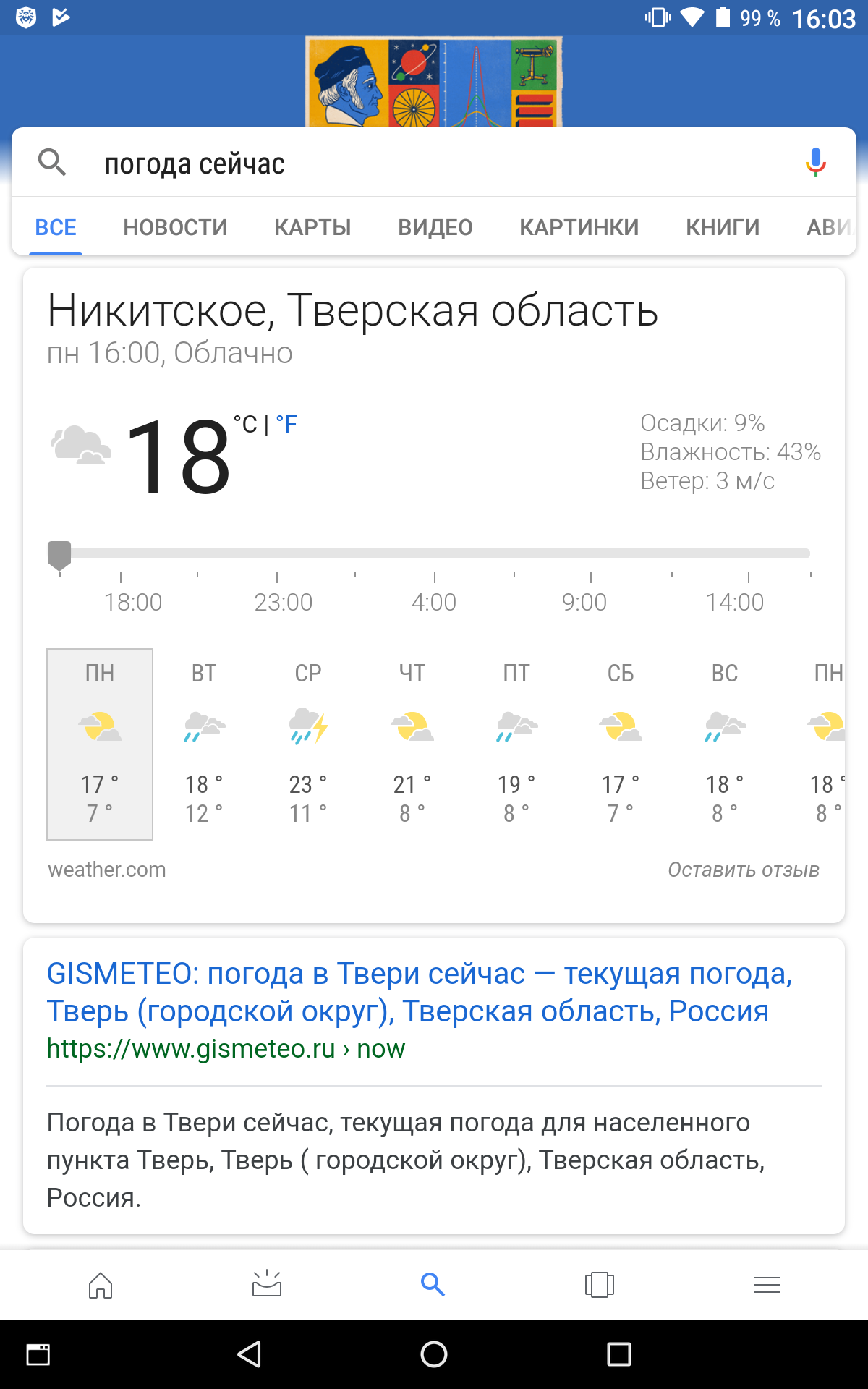Open the ВС forecast day

pos(725,744)
